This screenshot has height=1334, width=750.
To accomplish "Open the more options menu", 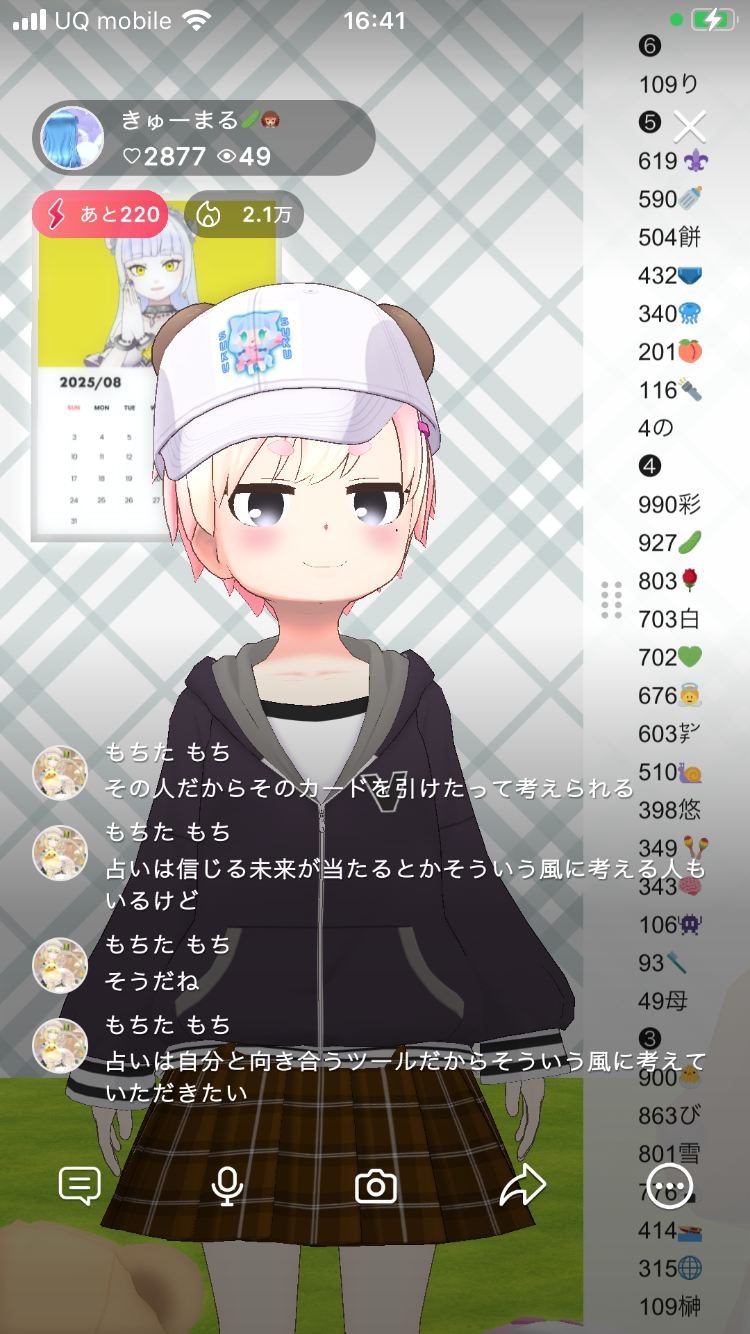I will click(x=669, y=1186).
